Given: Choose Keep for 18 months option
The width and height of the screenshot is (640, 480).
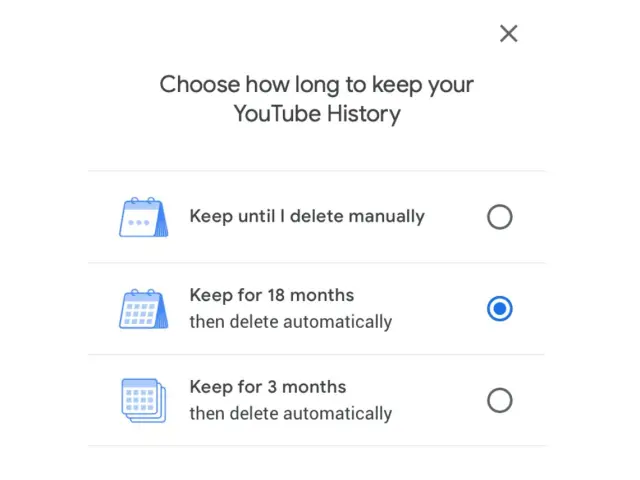Looking at the screenshot, I should pyautogui.click(x=499, y=309).
